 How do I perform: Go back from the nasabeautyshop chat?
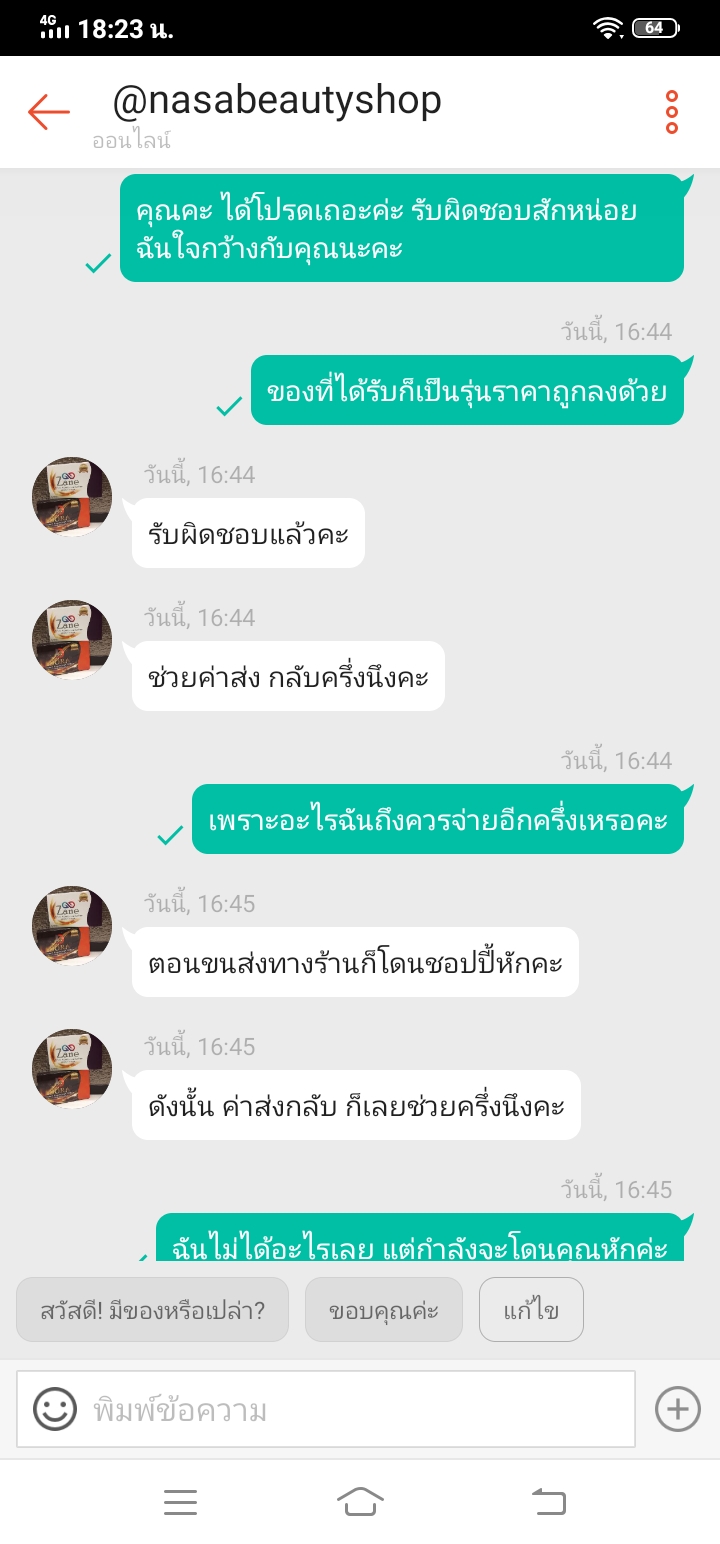coord(48,112)
